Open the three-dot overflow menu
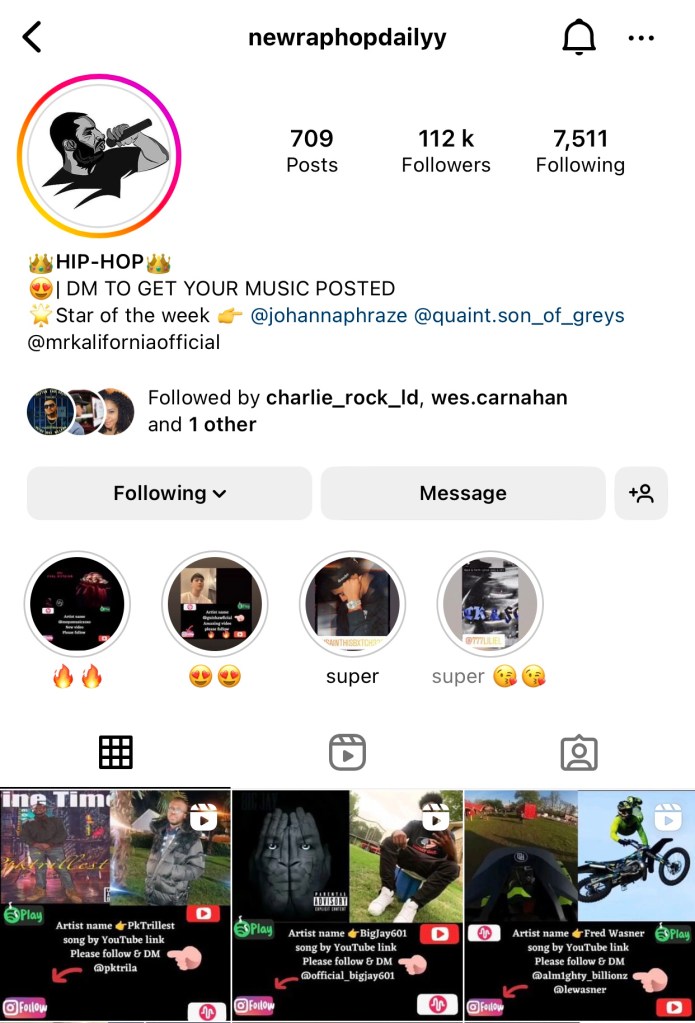This screenshot has height=1023, width=695. coord(640,38)
